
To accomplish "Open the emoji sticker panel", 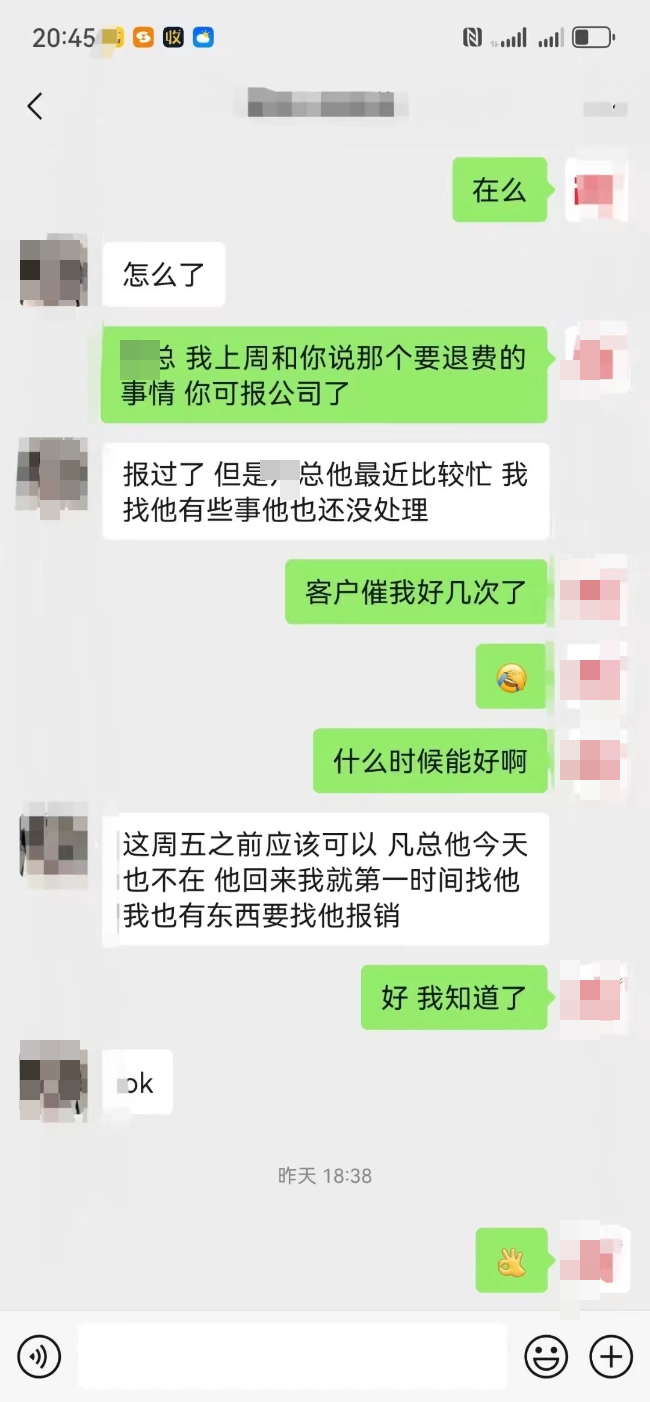I will (x=546, y=1357).
